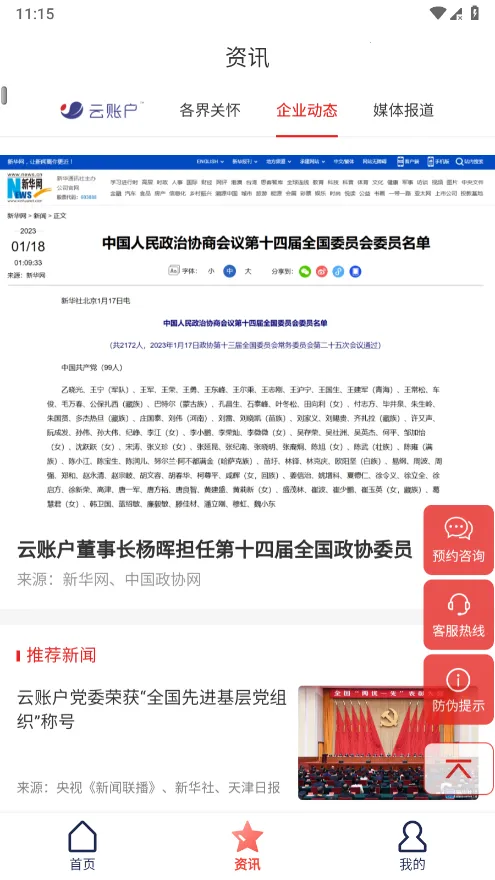Open the 媒体报道 tab
Viewport: 495px width, 880px height.
tap(404, 110)
